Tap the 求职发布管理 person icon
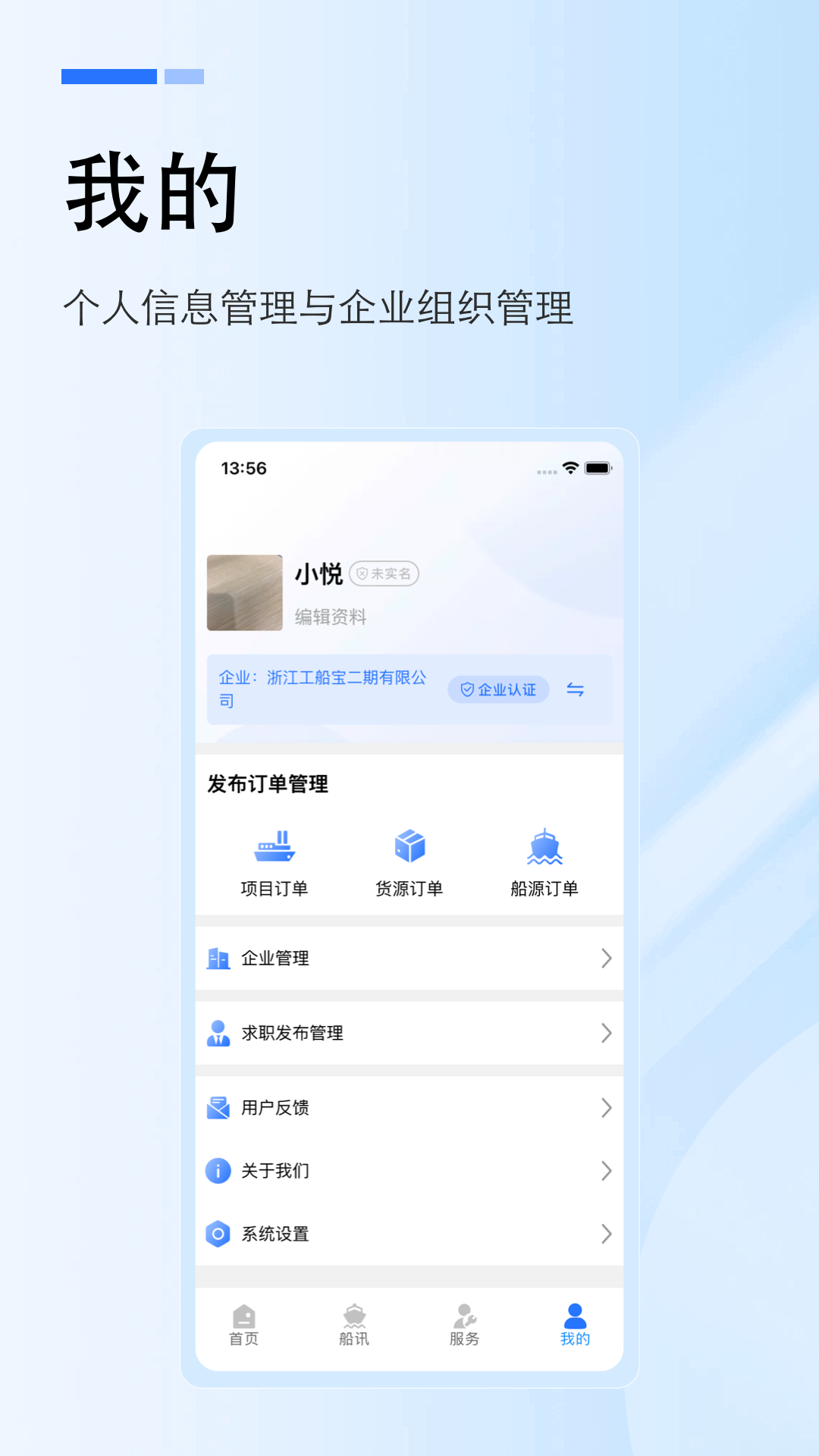819x1456 pixels. [218, 1033]
